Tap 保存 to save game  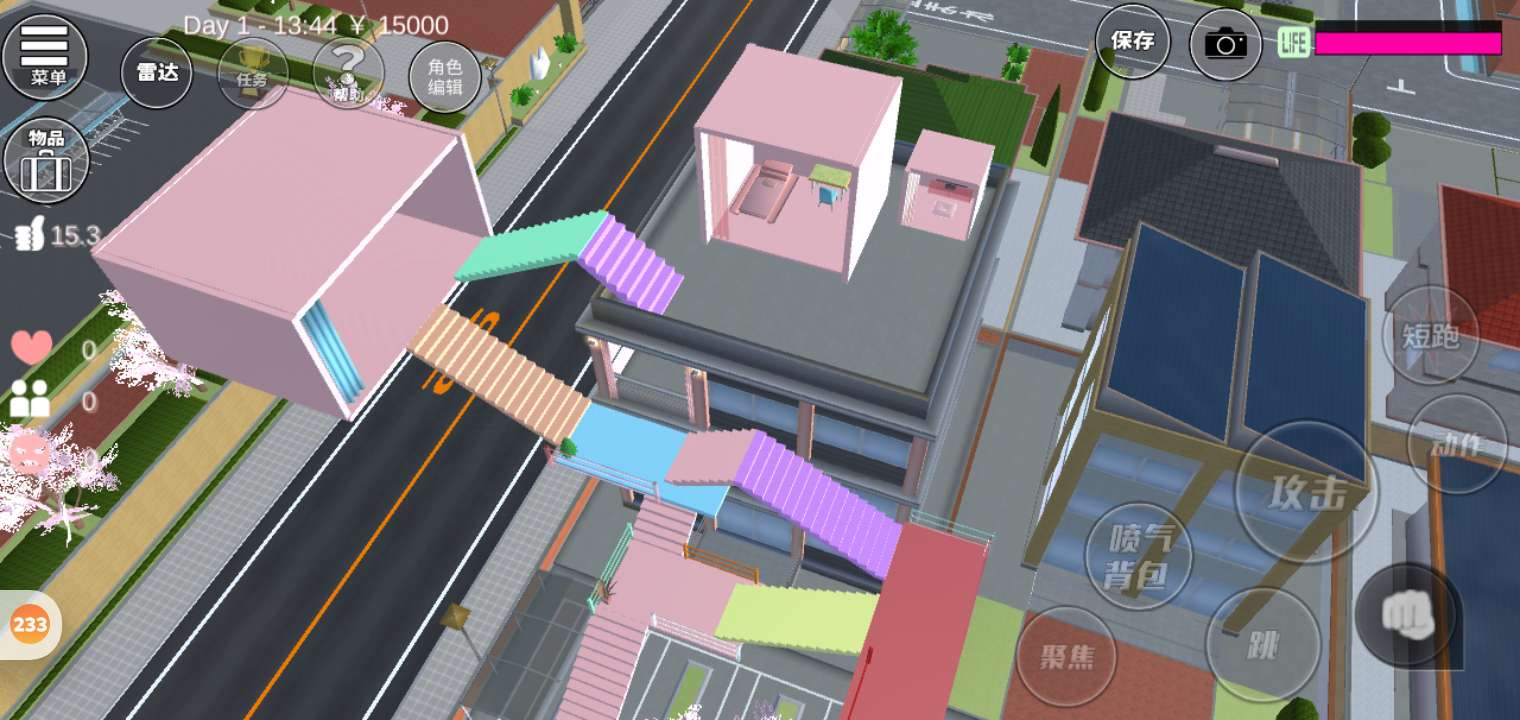[1133, 42]
